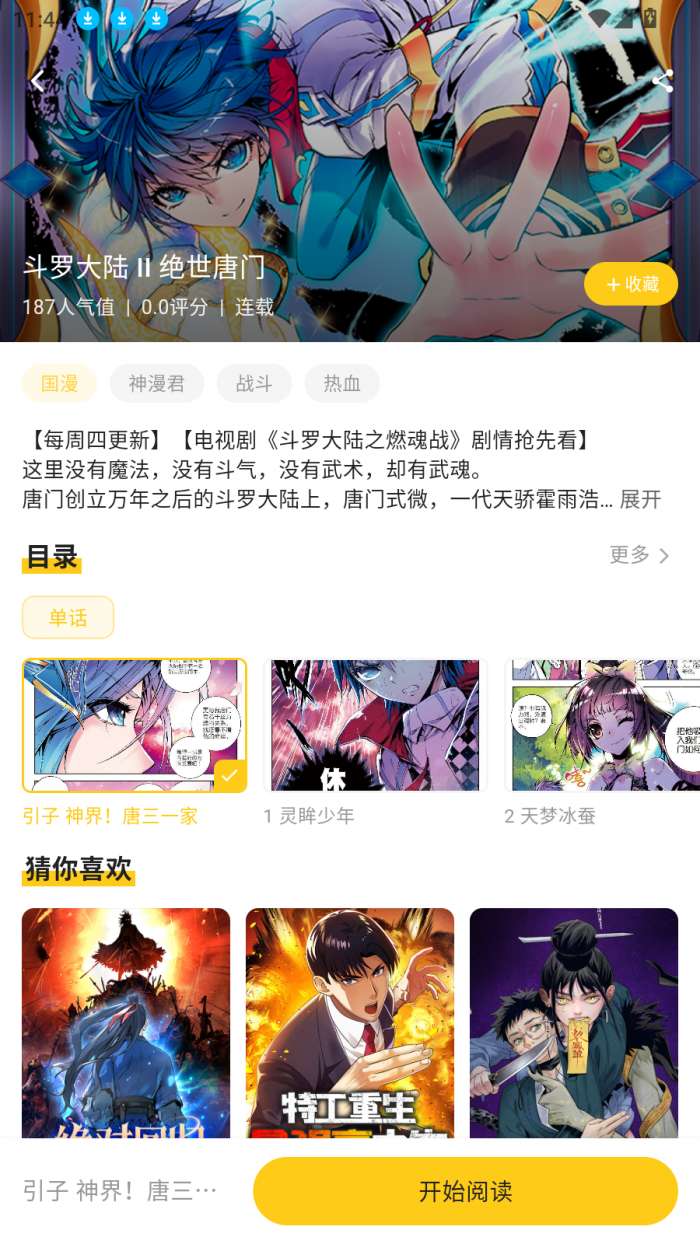Viewport: 700px width, 1244px height.
Task: Share this comic
Action: tap(662, 81)
